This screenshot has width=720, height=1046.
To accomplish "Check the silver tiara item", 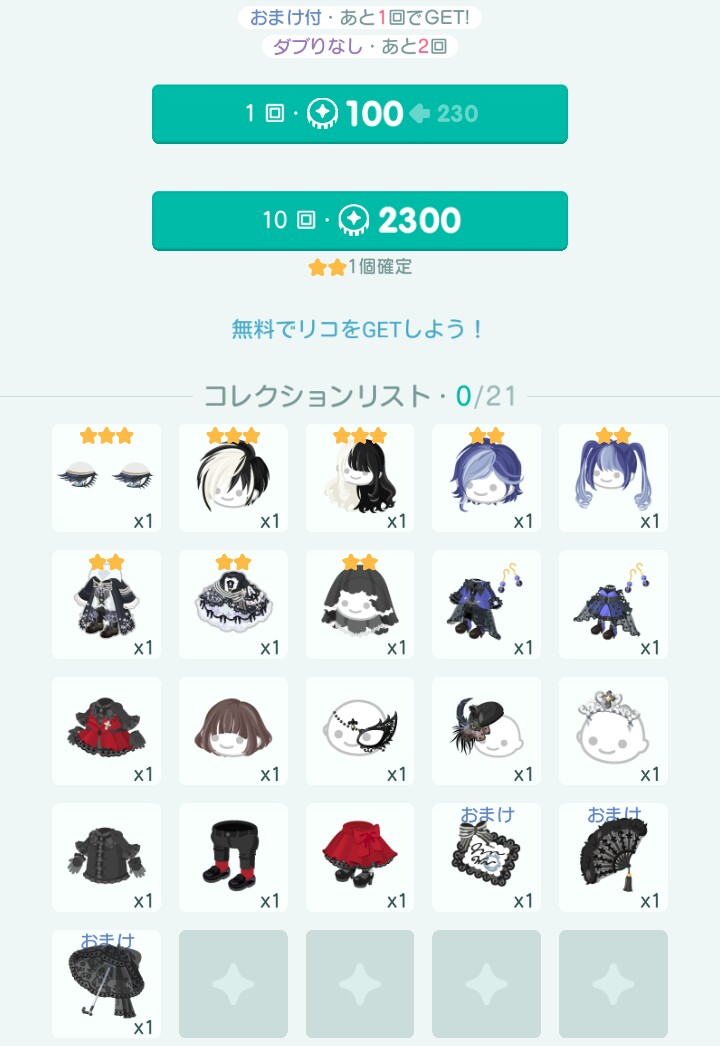I will pyautogui.click(x=613, y=731).
